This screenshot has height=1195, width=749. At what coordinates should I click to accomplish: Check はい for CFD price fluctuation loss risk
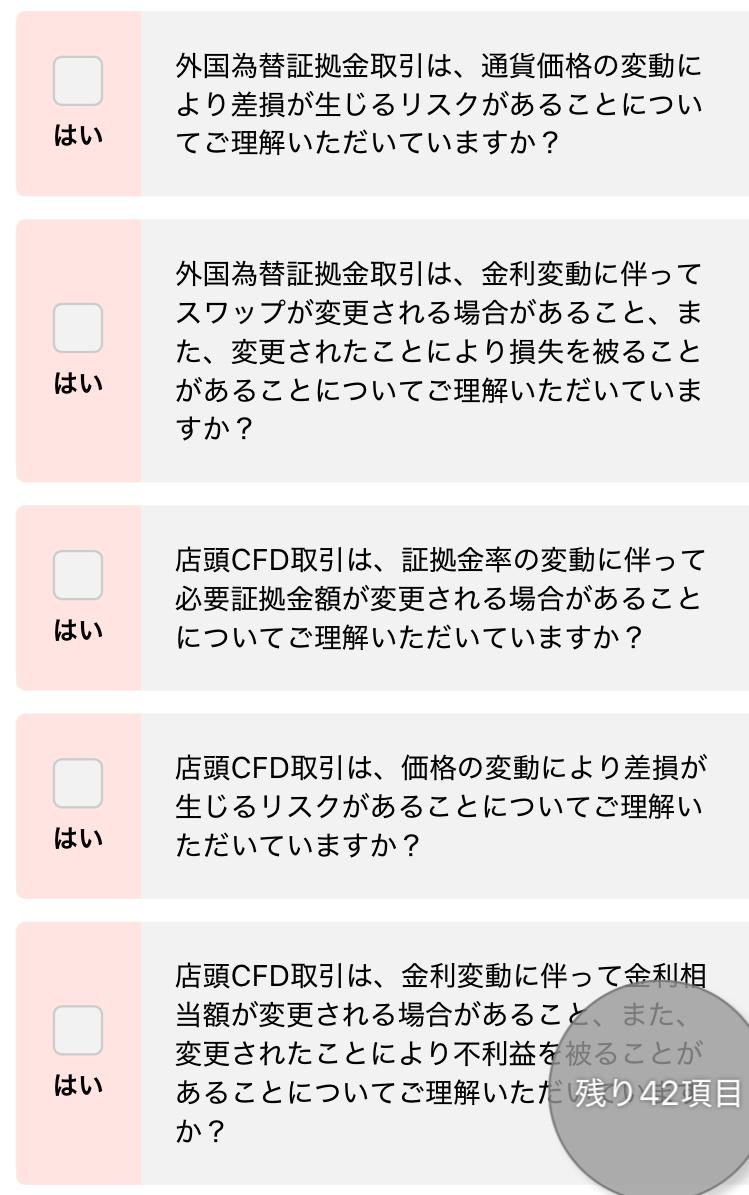click(x=77, y=783)
